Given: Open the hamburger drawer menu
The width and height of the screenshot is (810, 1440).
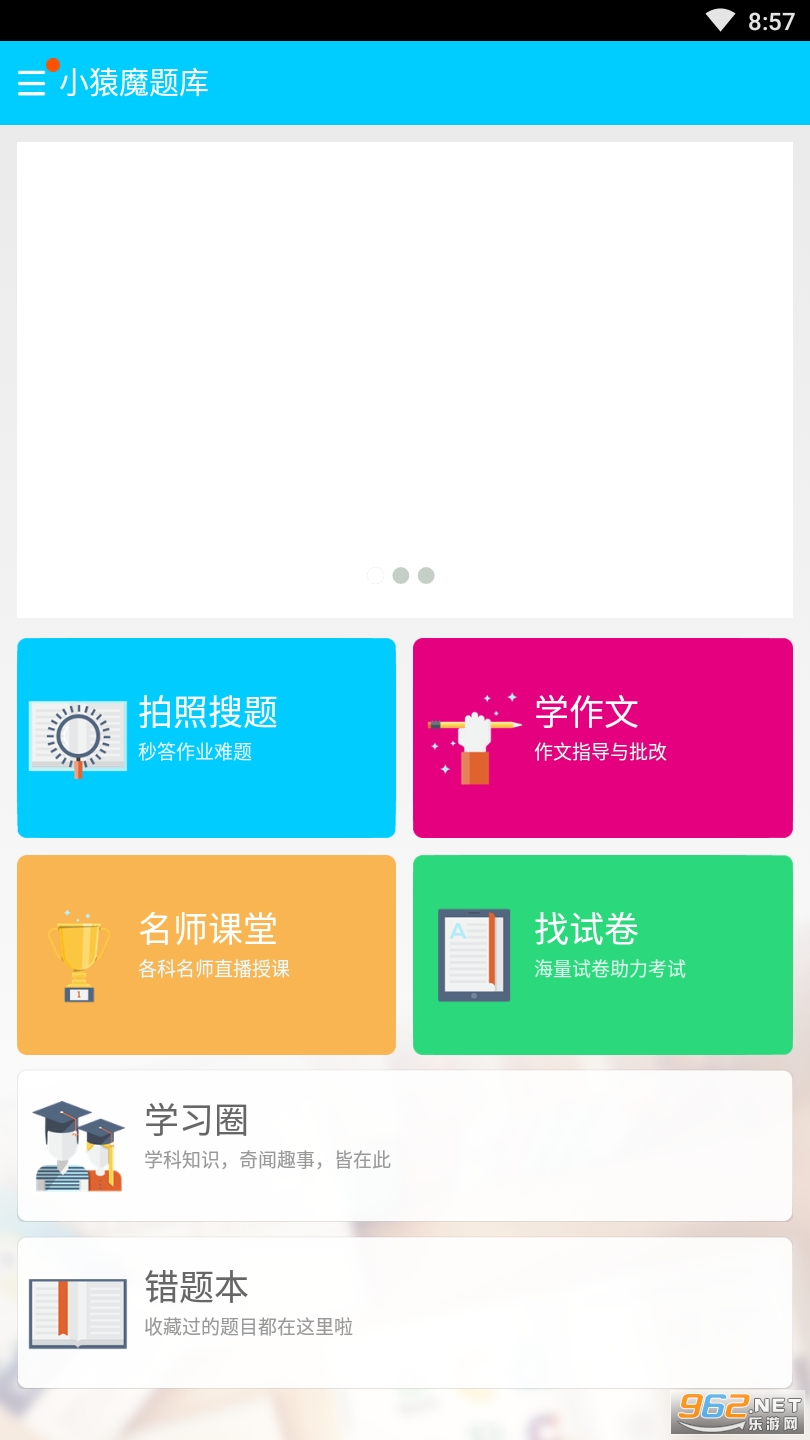Looking at the screenshot, I should point(32,82).
